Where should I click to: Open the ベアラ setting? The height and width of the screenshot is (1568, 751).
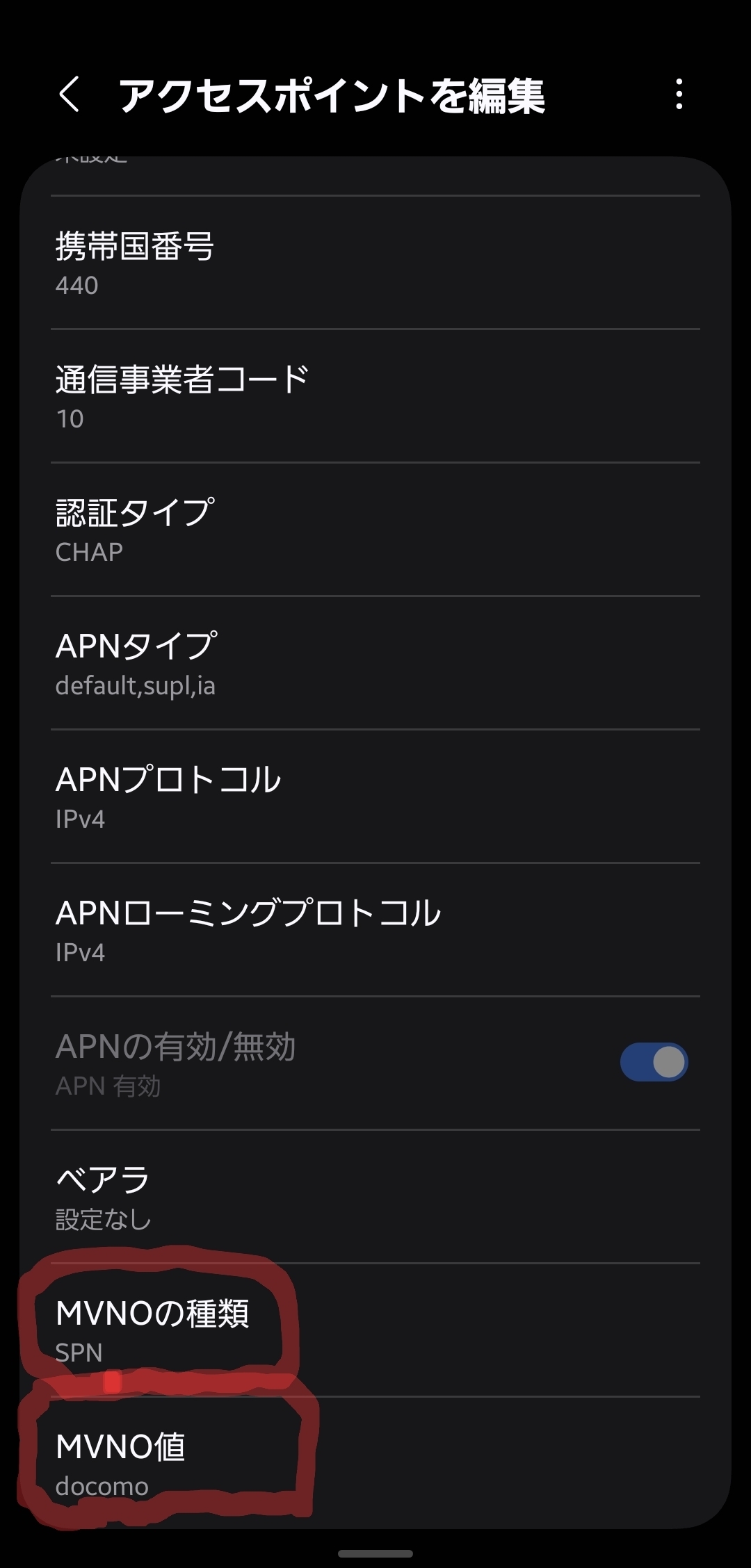pos(375,1197)
